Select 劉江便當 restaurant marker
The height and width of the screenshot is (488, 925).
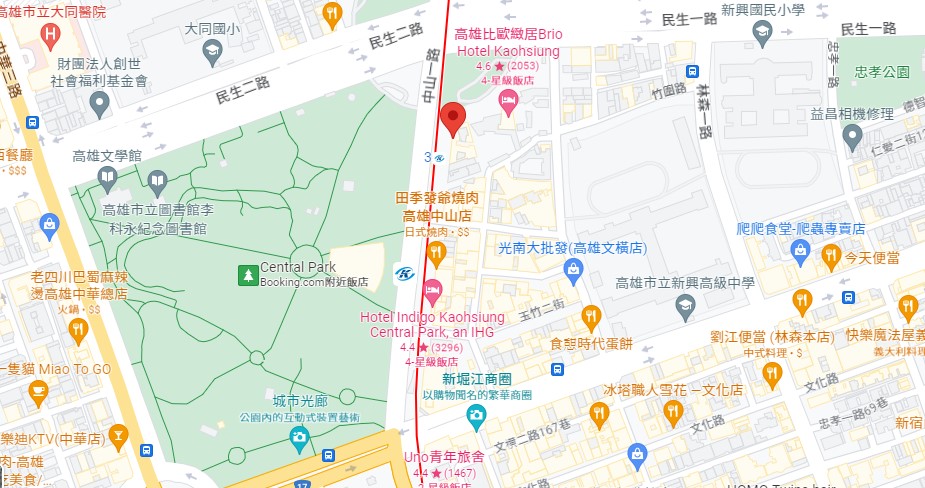pyautogui.click(x=770, y=374)
